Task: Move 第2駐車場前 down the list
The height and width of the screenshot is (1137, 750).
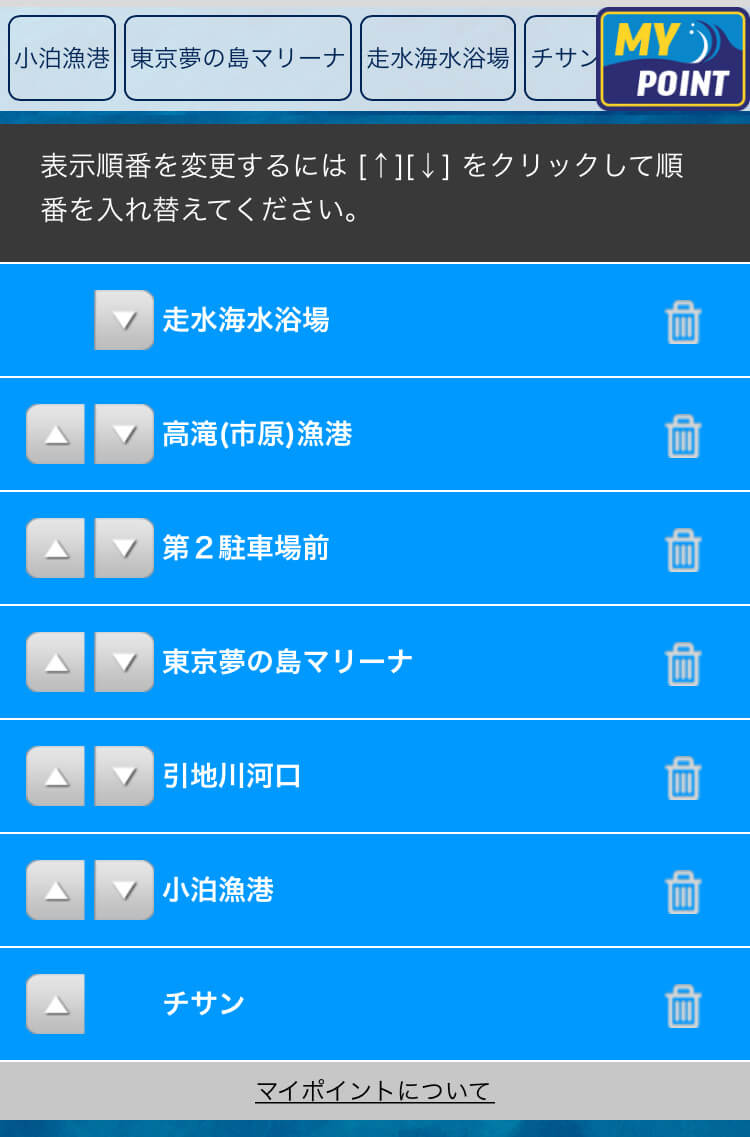Action: point(123,548)
